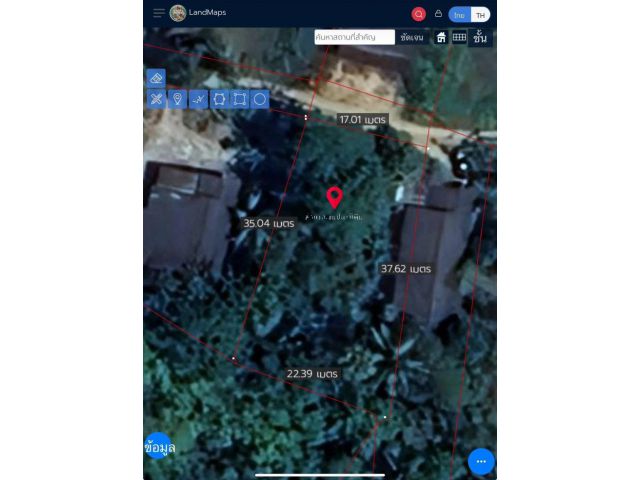Focus the ค้นหาสถานที่สำคัญ search field
Image resolution: width=640 pixels, height=480 pixels.
click(x=353, y=37)
